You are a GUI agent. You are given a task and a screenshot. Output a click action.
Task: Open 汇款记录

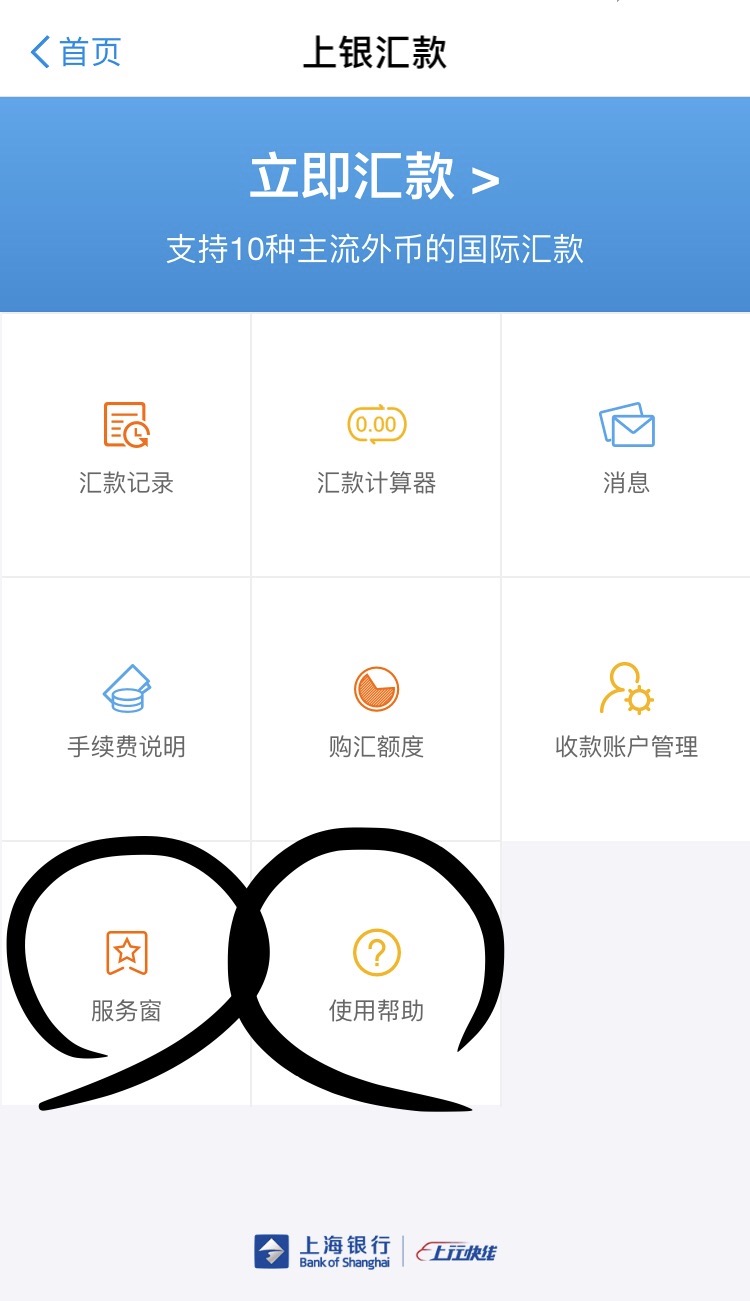[x=126, y=446]
